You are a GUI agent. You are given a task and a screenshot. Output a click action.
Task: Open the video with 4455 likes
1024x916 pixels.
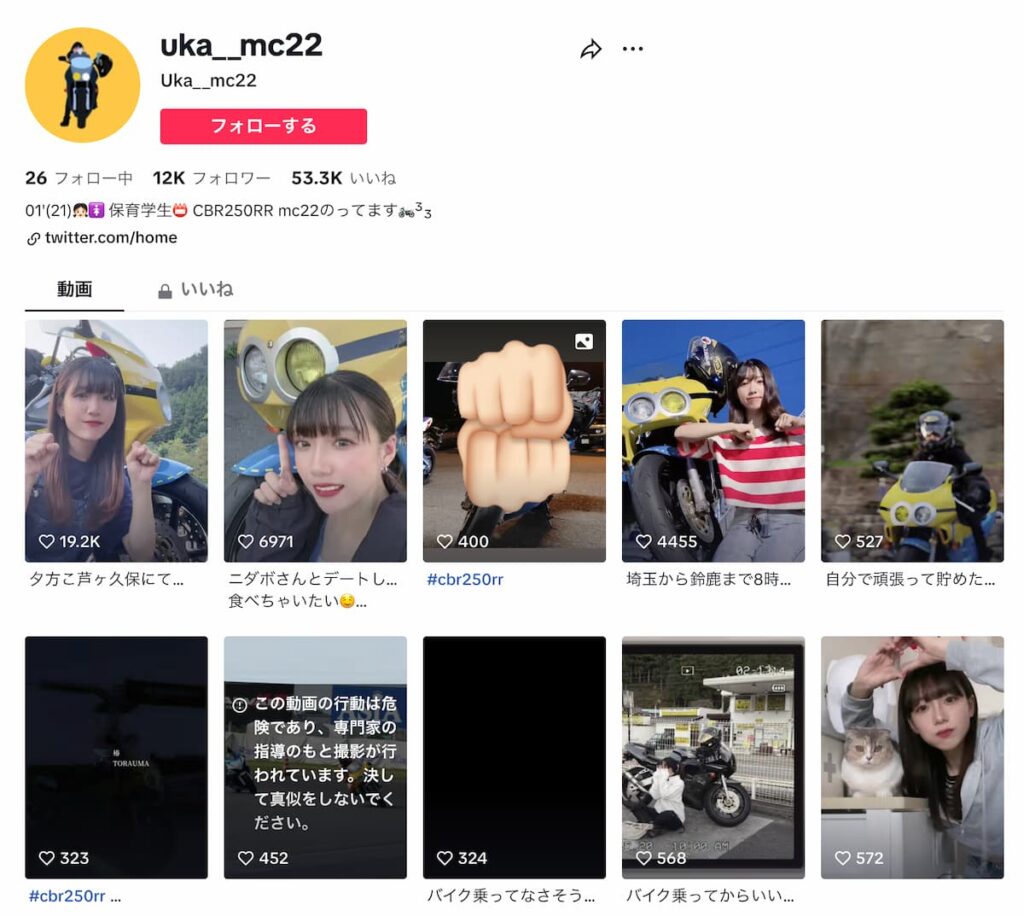click(713, 440)
